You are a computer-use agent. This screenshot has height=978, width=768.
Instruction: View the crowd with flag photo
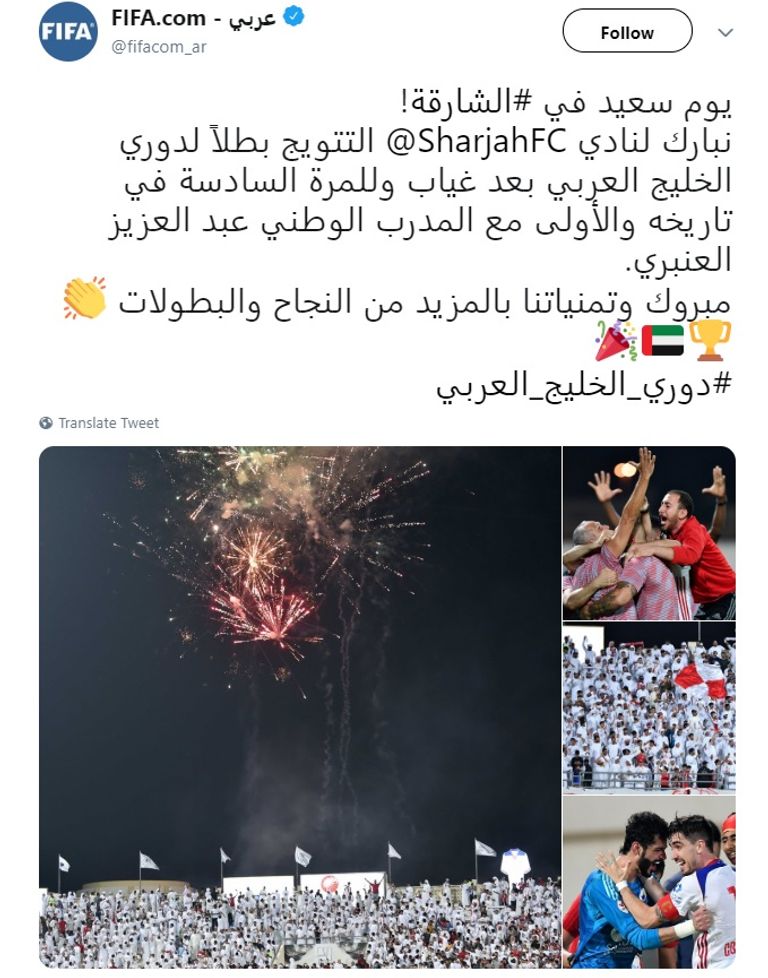click(650, 710)
